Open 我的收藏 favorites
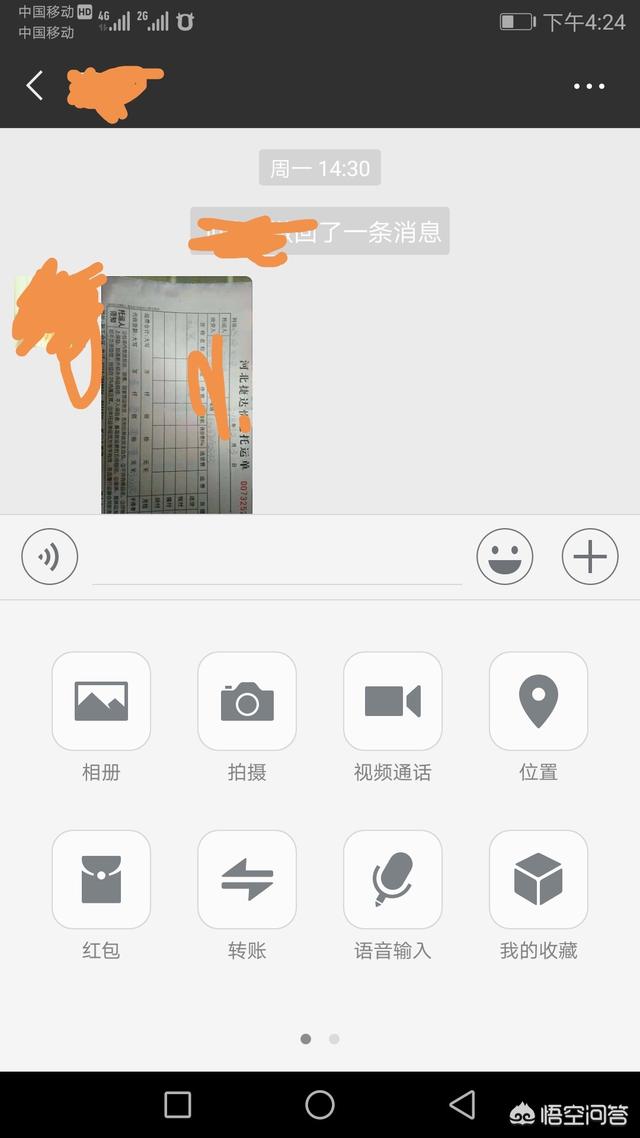 pyautogui.click(x=538, y=879)
